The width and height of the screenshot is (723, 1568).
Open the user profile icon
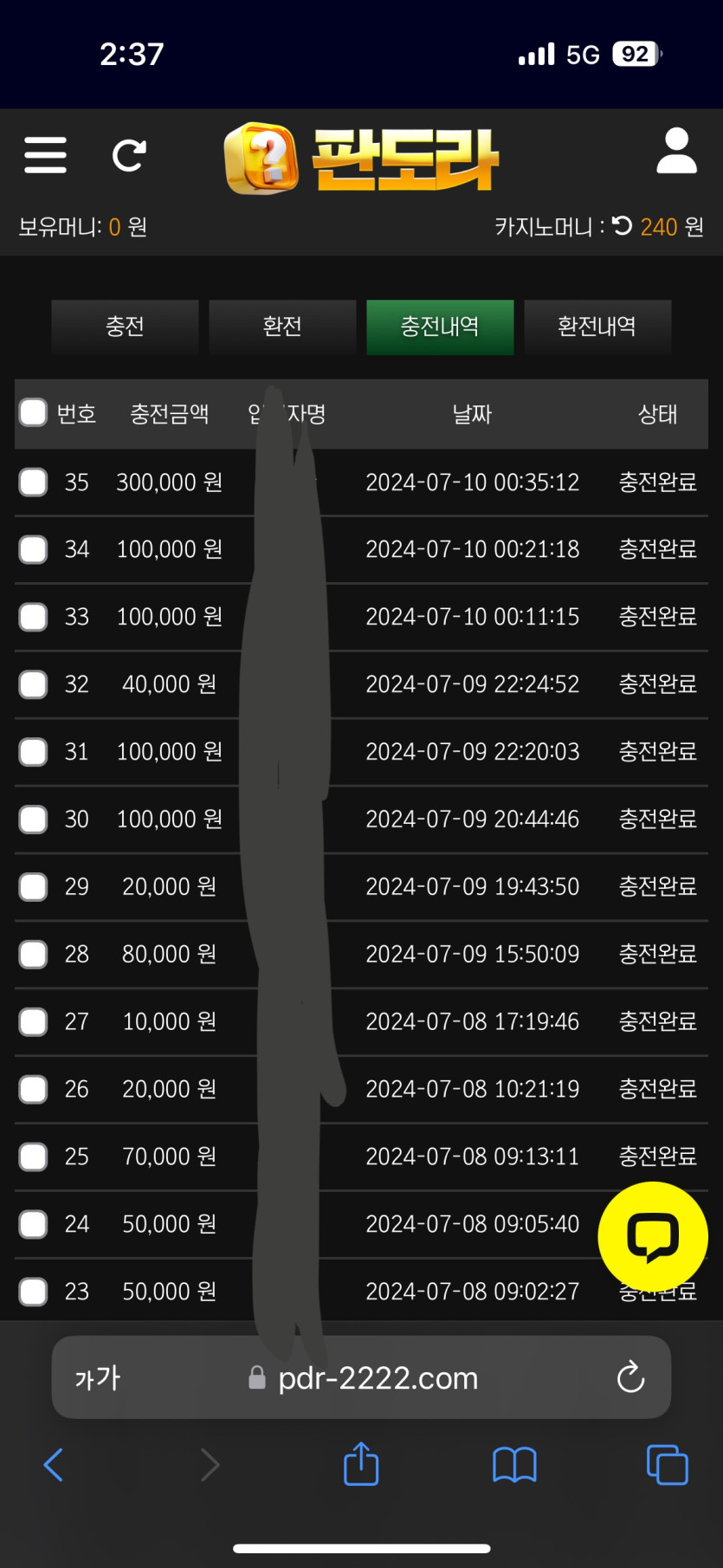(x=676, y=152)
